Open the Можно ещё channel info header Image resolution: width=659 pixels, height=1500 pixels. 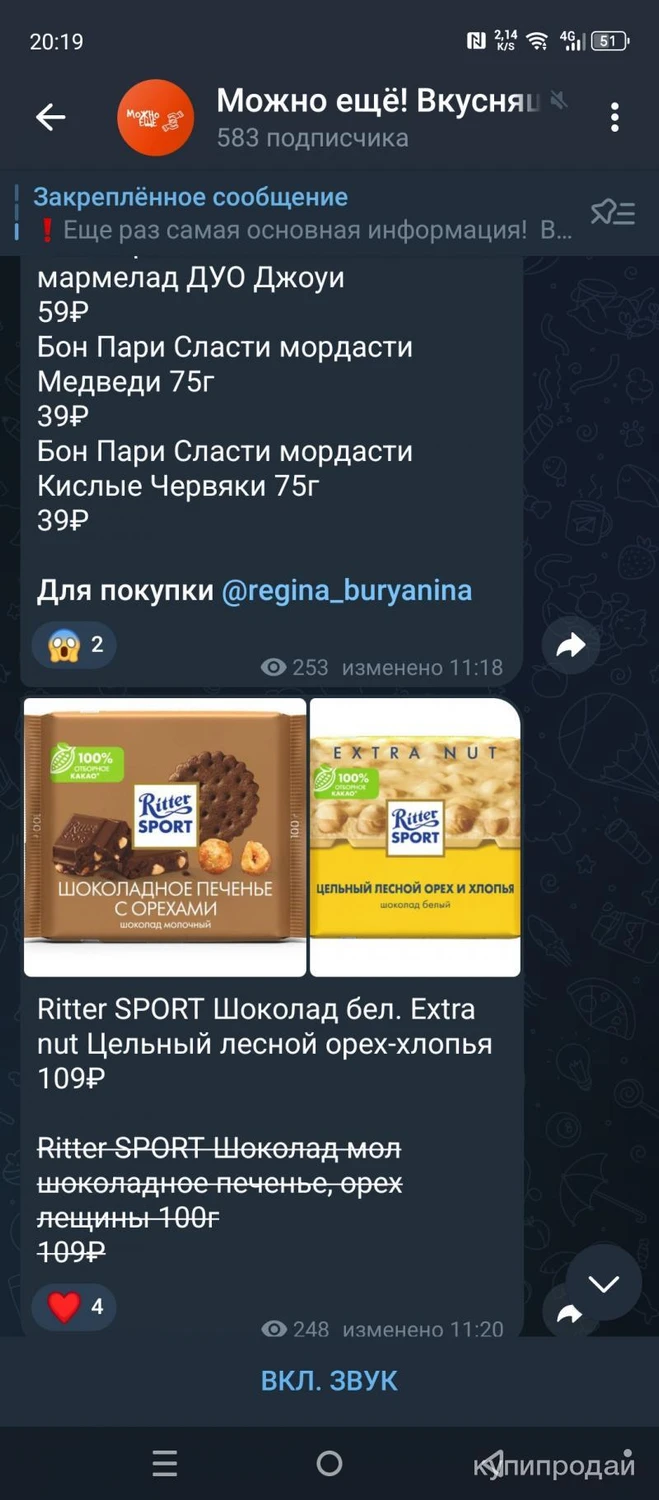pyautogui.click(x=341, y=118)
